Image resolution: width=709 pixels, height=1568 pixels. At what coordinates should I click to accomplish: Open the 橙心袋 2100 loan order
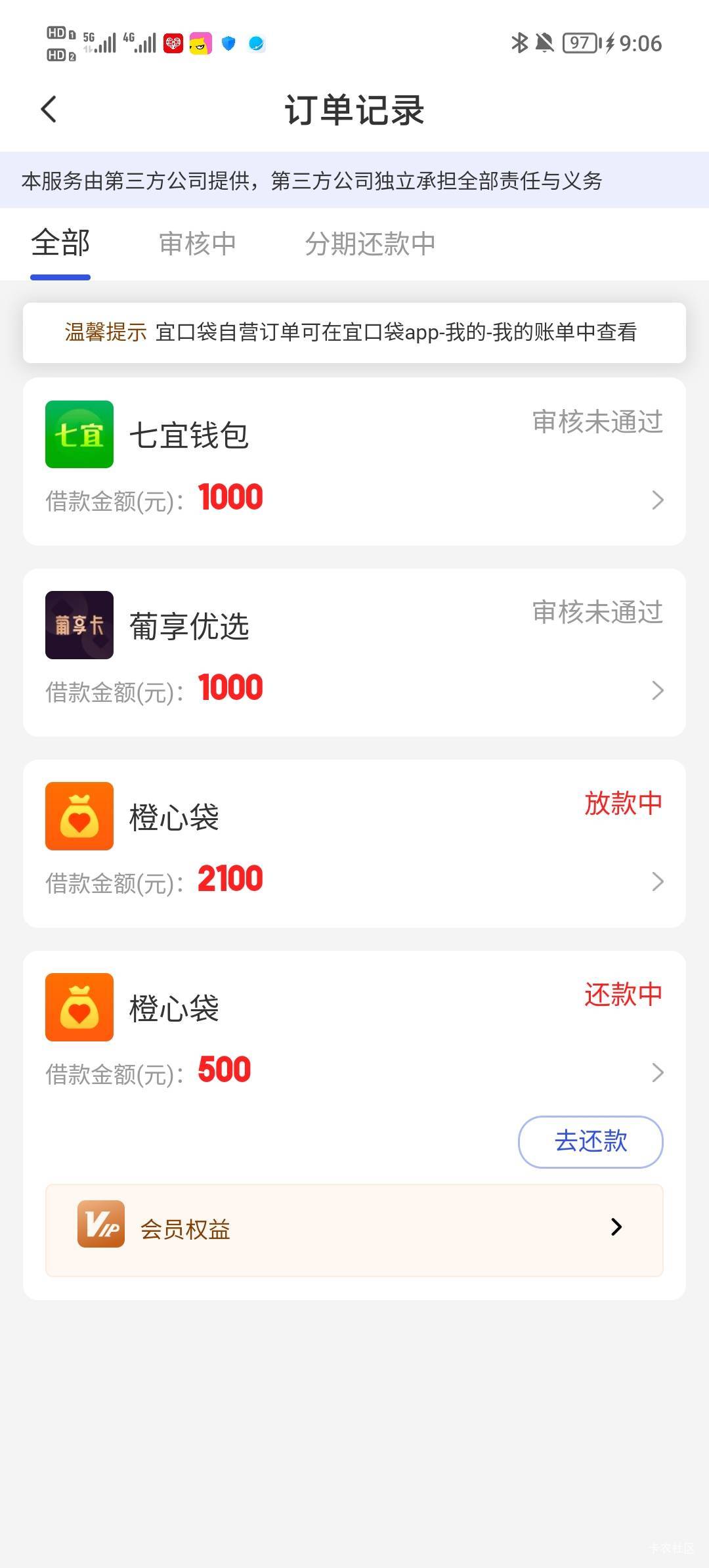[x=354, y=844]
